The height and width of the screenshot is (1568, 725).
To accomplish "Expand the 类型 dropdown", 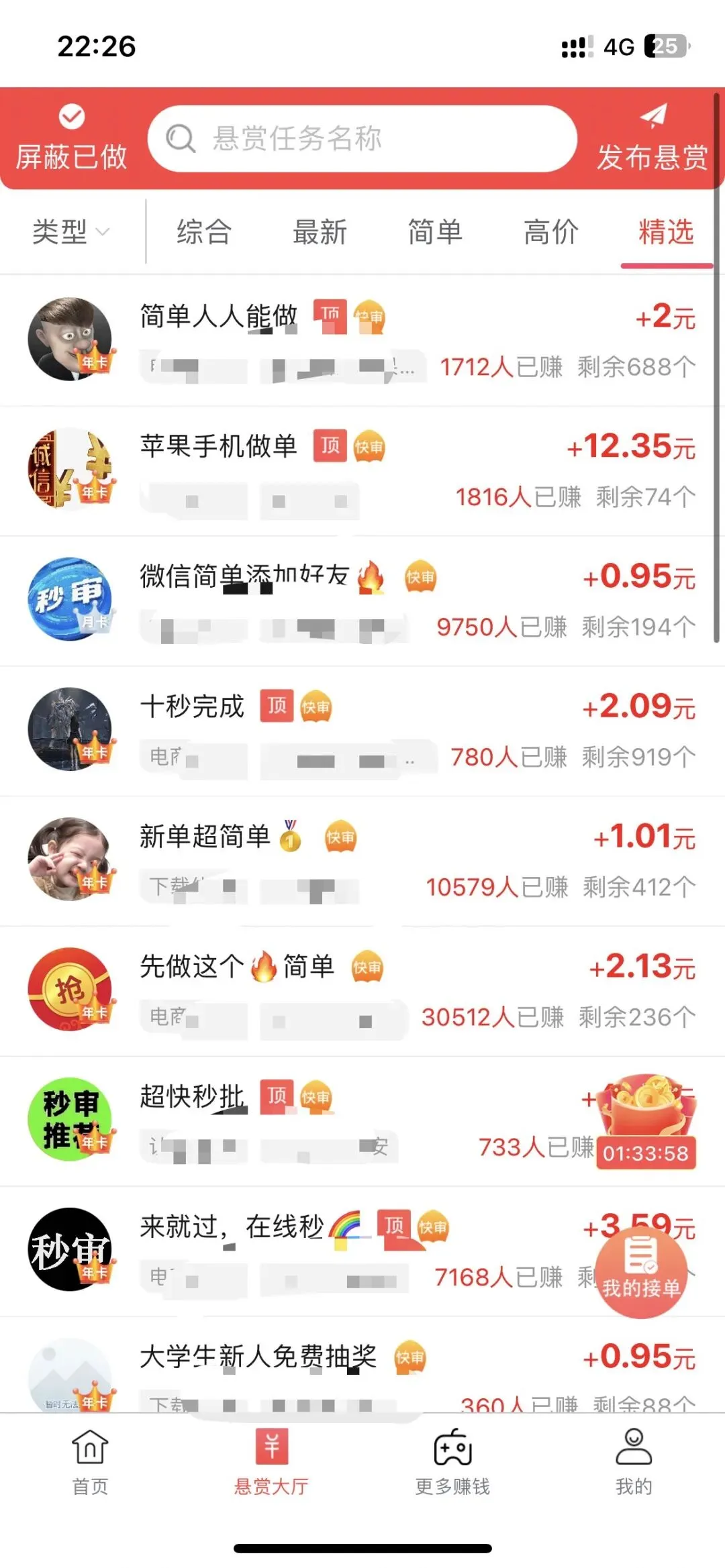I will 70,232.
